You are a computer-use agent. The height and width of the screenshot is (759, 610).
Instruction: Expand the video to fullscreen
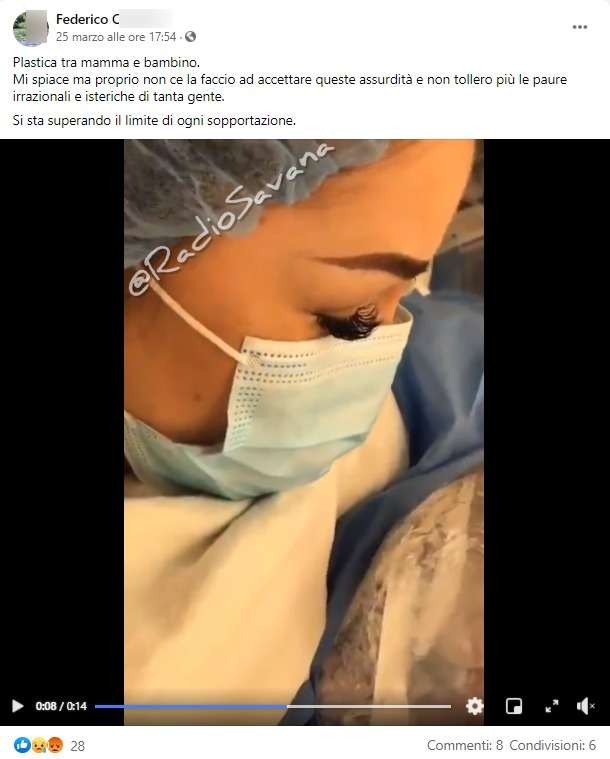click(x=551, y=706)
